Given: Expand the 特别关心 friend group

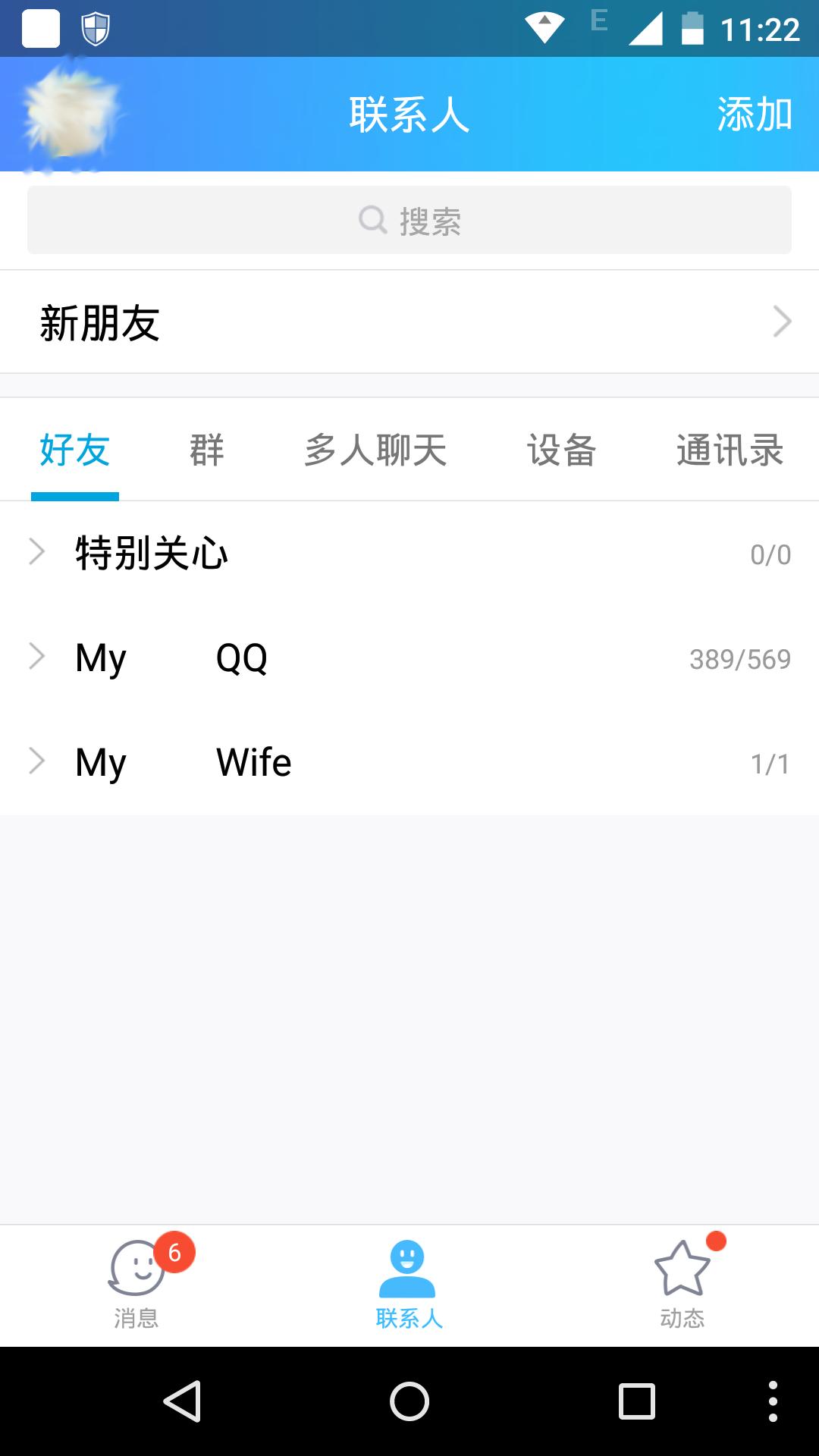Looking at the screenshot, I should tap(152, 553).
